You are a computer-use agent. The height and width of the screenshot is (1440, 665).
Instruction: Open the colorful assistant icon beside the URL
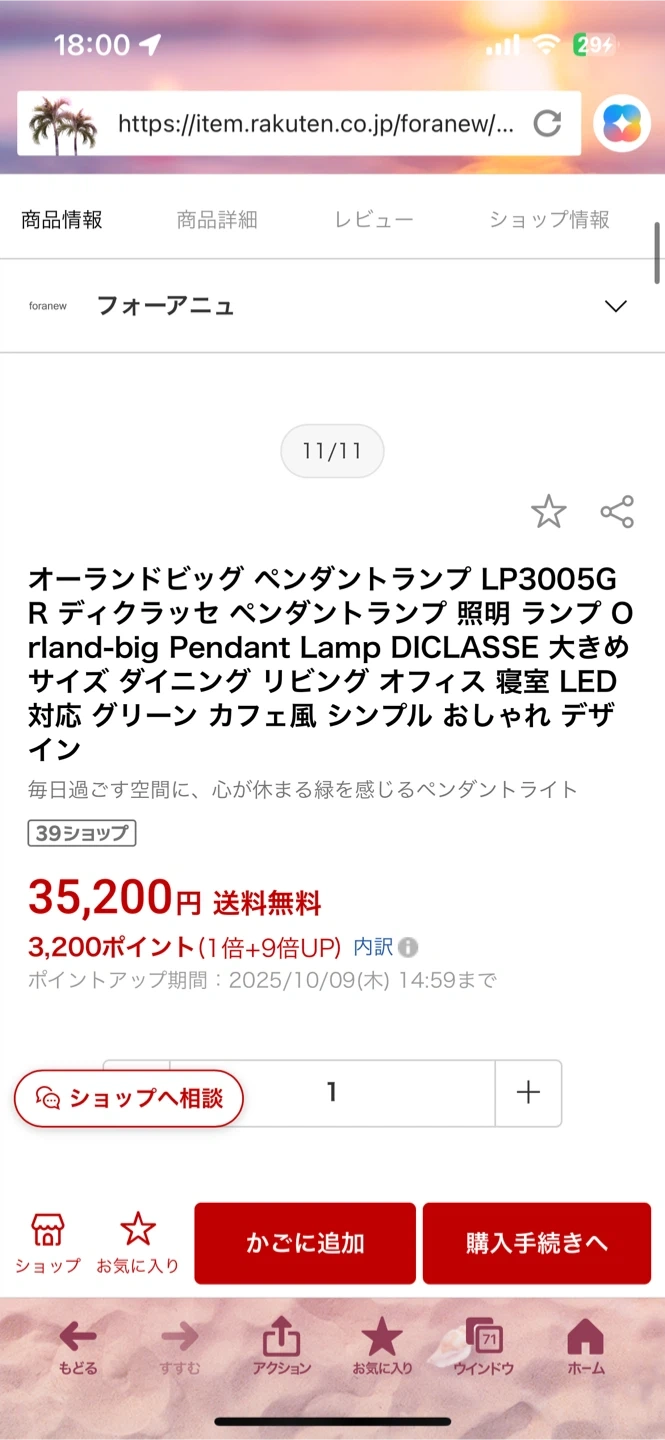pos(622,124)
